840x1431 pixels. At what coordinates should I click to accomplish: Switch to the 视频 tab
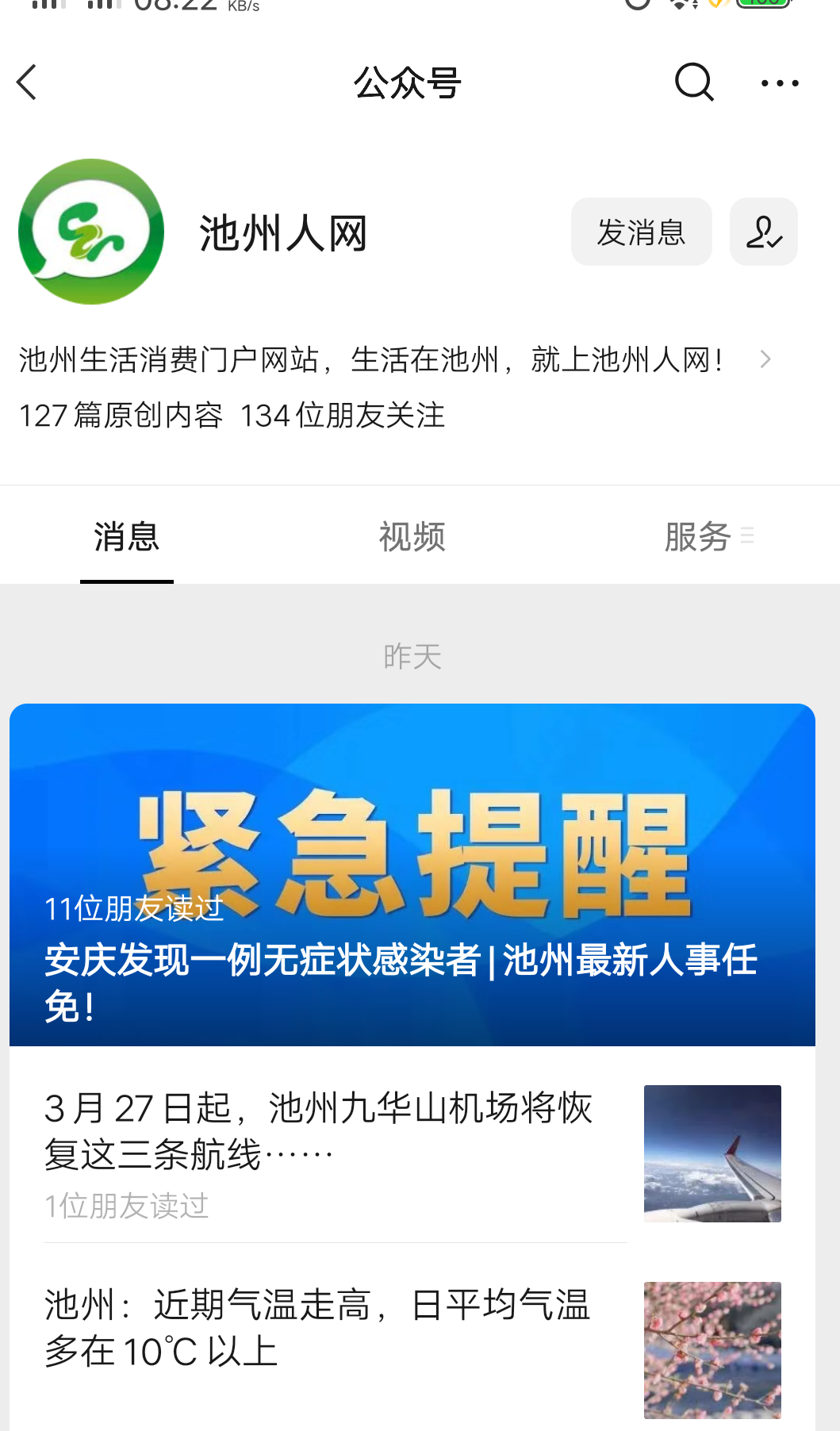coord(412,537)
